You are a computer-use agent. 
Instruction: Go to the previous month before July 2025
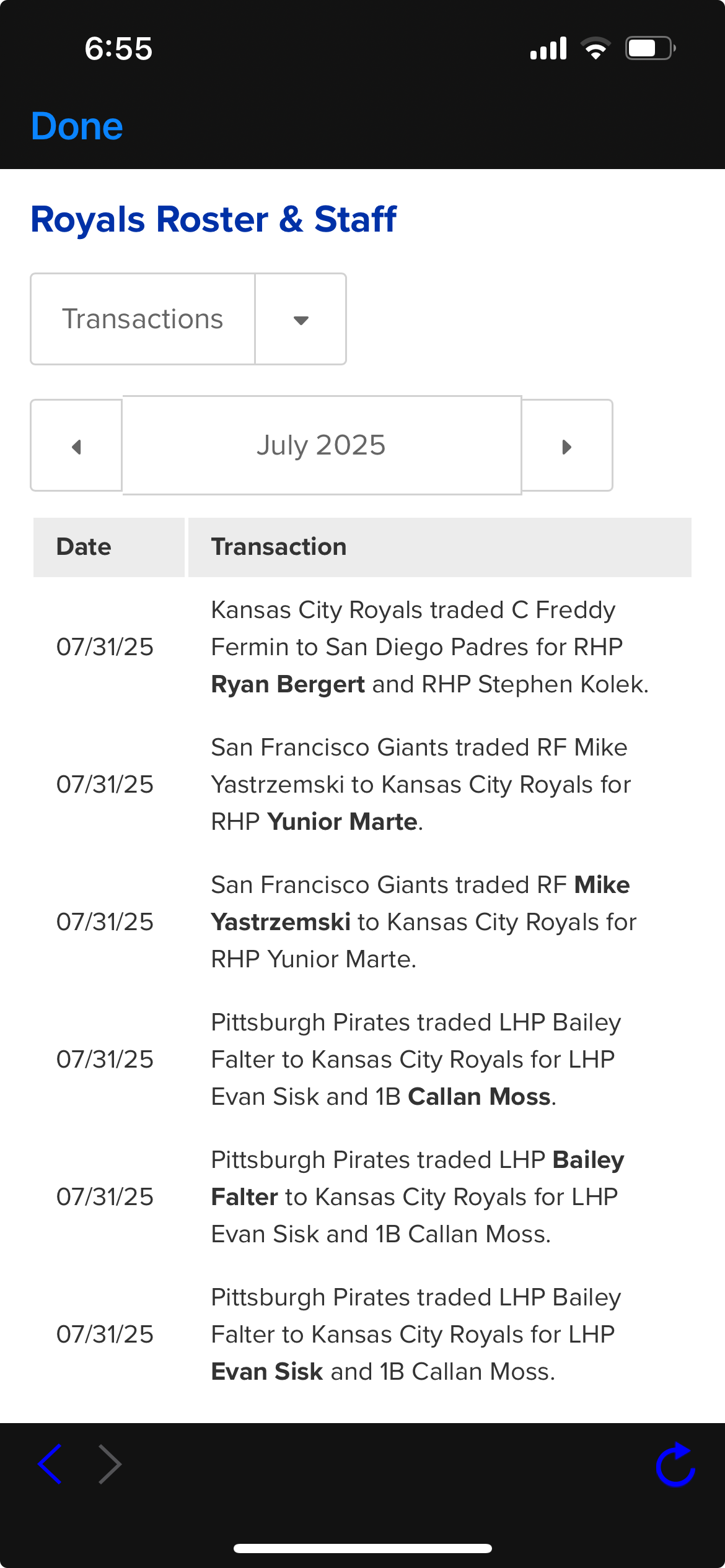(76, 446)
